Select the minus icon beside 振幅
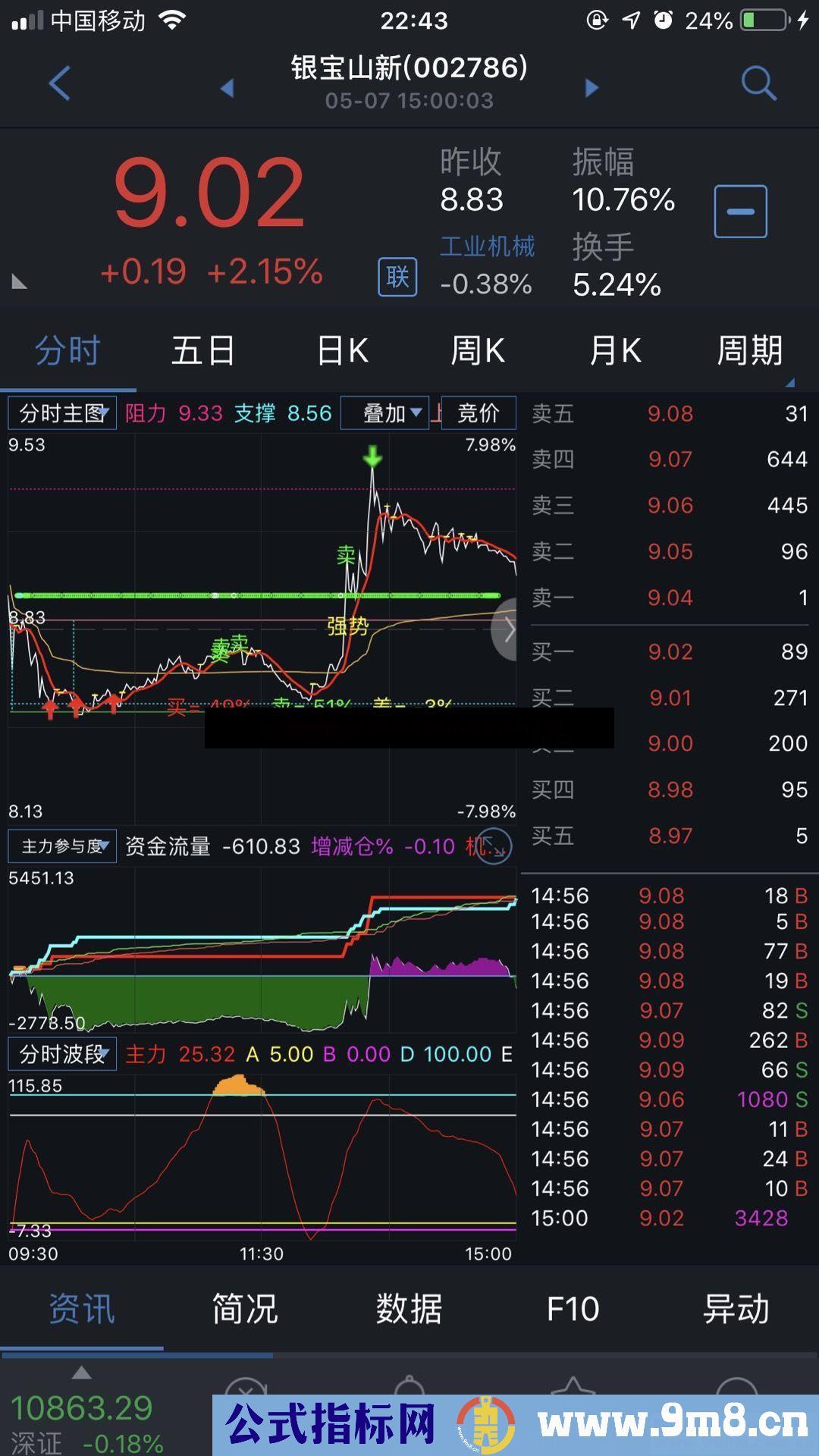 coord(740,210)
